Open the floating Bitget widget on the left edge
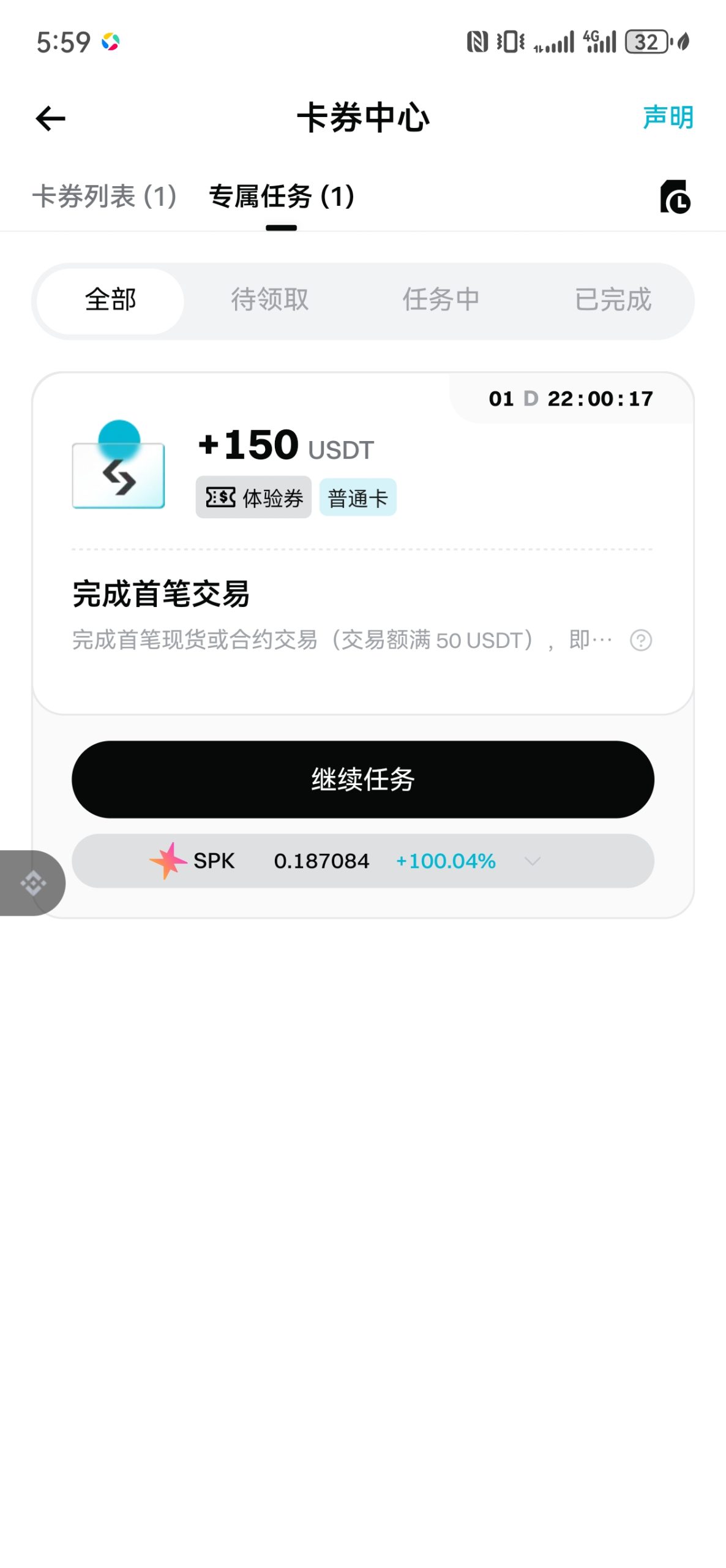Image resolution: width=726 pixels, height=1568 pixels. 34,882
